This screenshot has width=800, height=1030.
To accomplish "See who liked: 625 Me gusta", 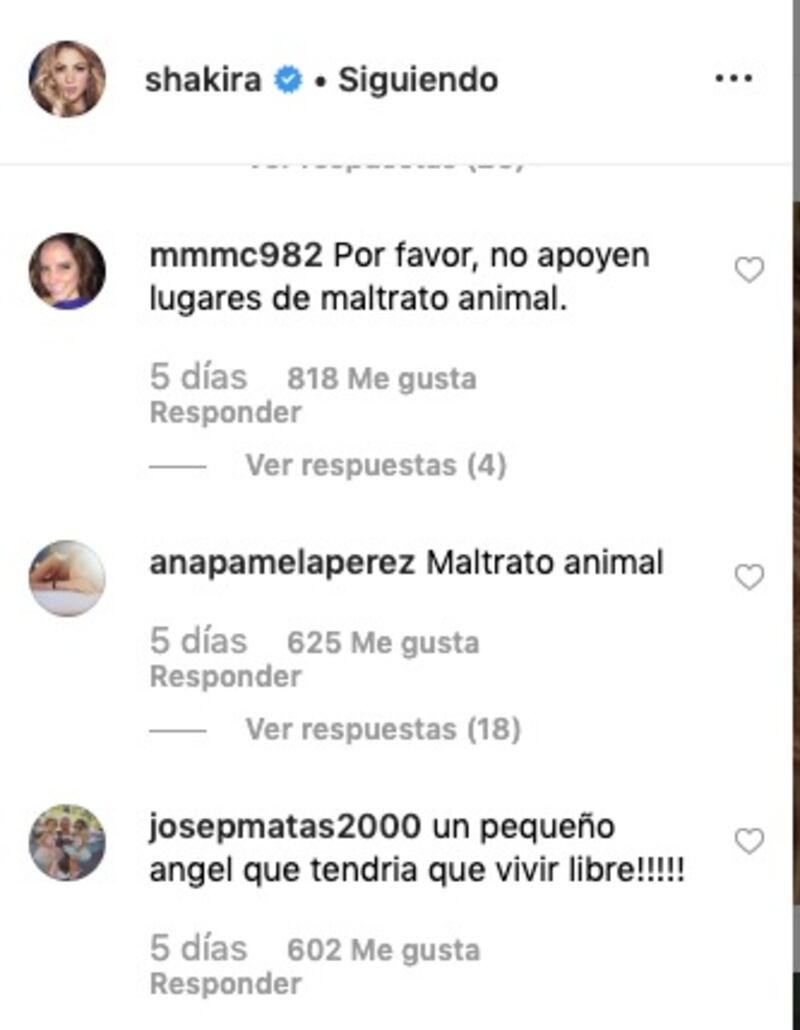I will point(382,643).
